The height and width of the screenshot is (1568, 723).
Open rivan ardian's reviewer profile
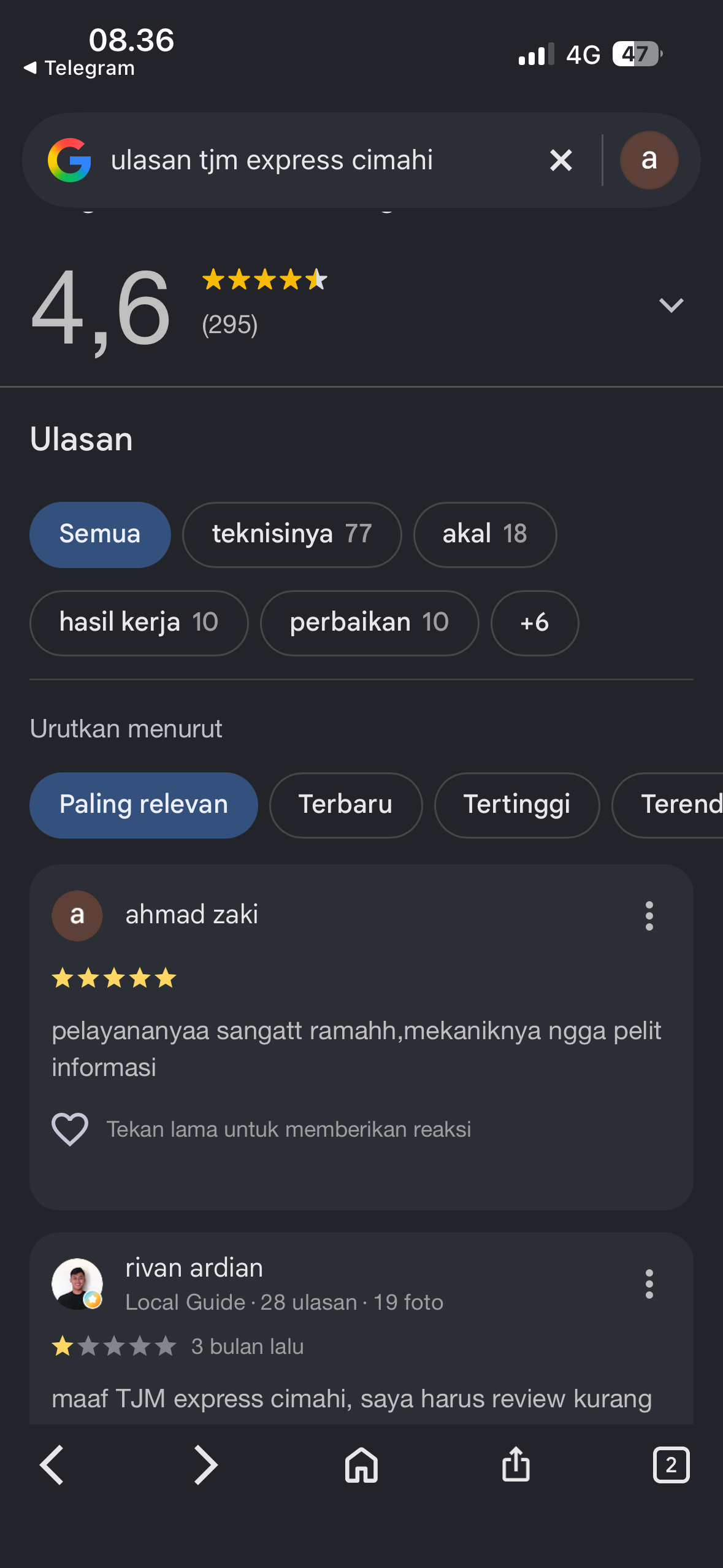[194, 1267]
